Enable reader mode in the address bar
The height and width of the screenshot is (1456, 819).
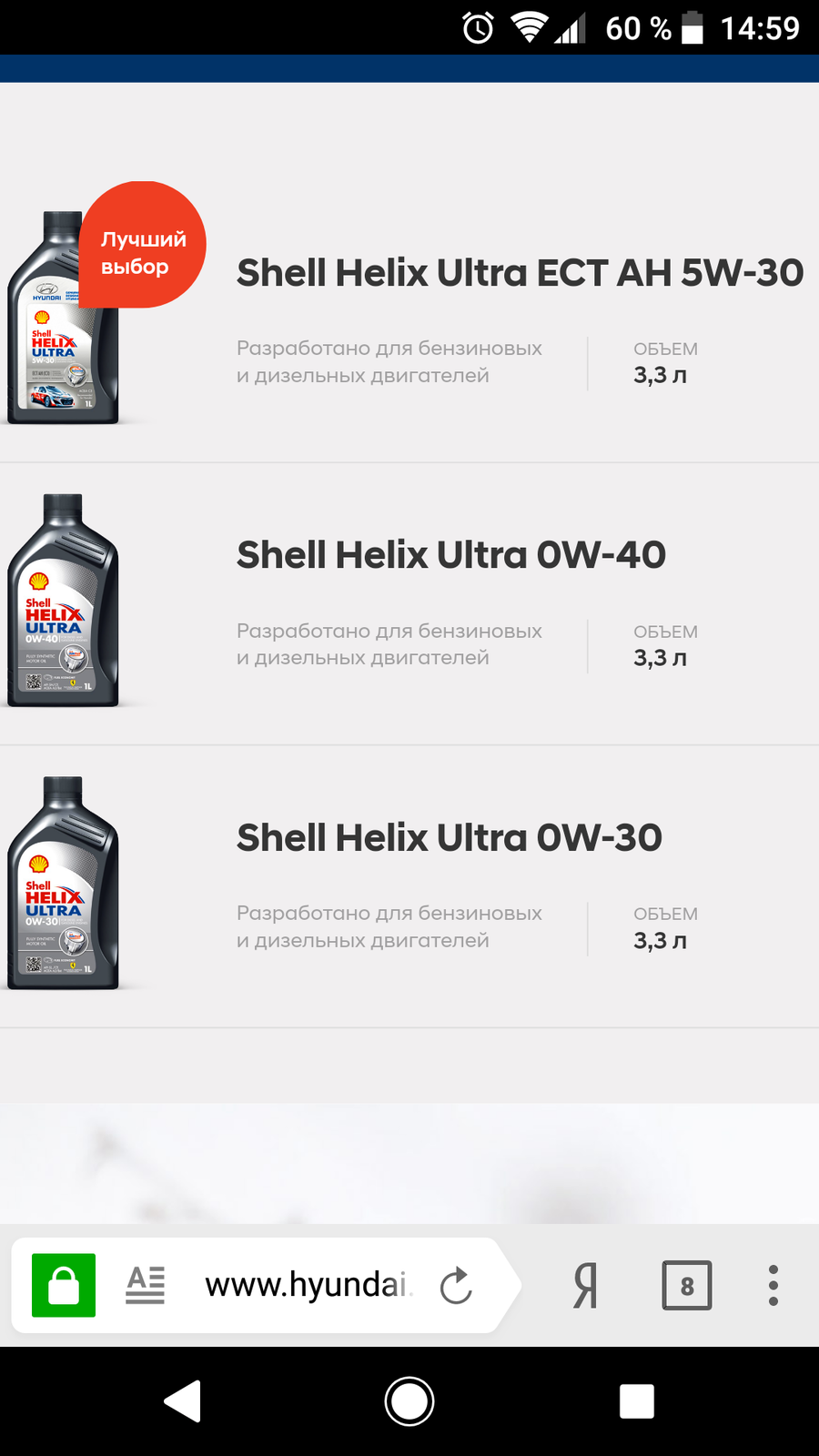point(146,1285)
